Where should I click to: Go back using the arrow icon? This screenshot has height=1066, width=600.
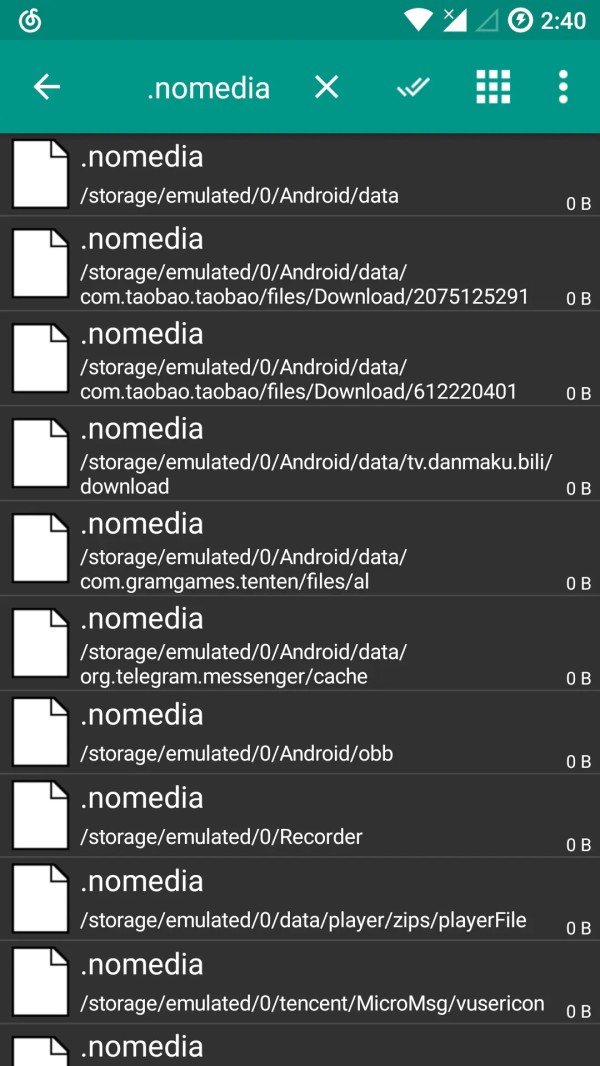point(47,87)
